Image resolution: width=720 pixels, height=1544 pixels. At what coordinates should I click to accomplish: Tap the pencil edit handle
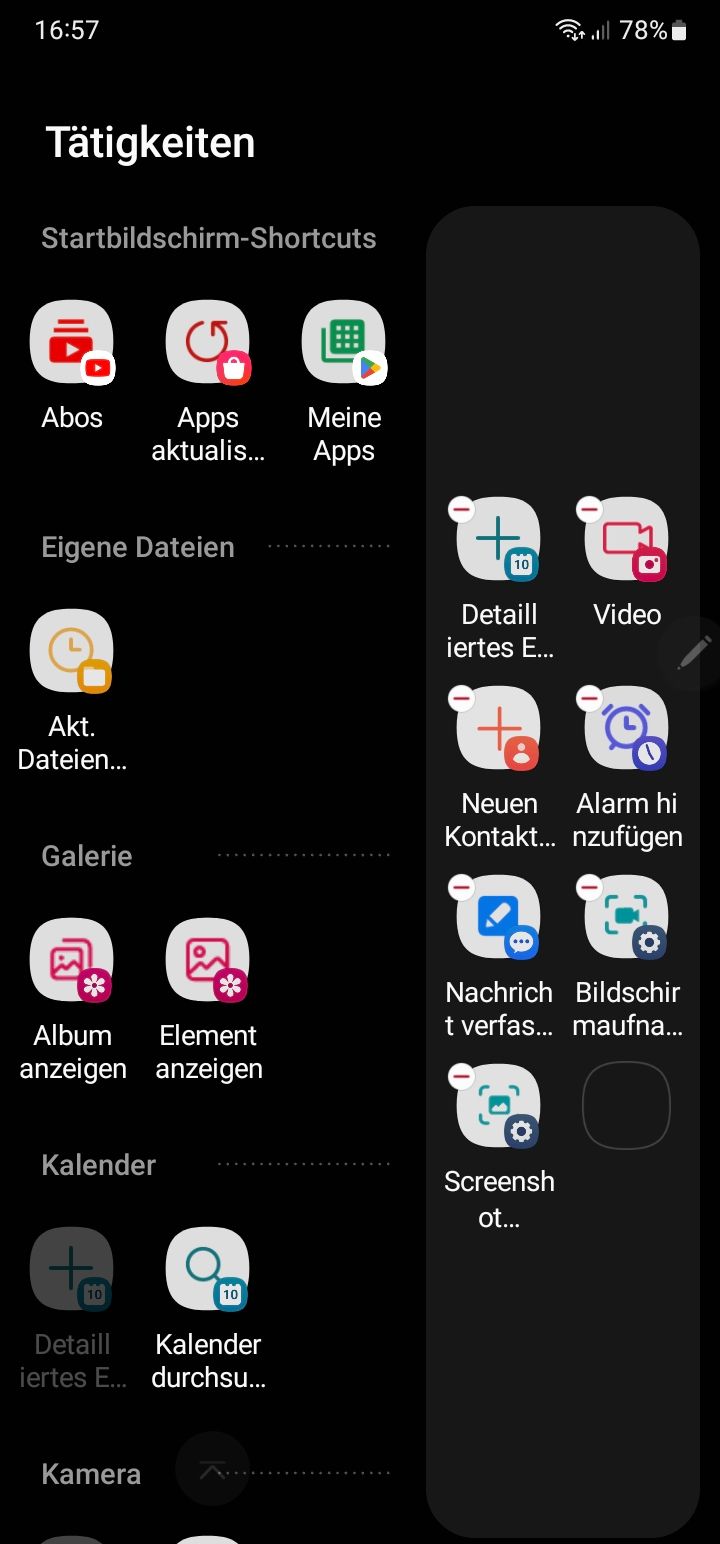pos(694,653)
